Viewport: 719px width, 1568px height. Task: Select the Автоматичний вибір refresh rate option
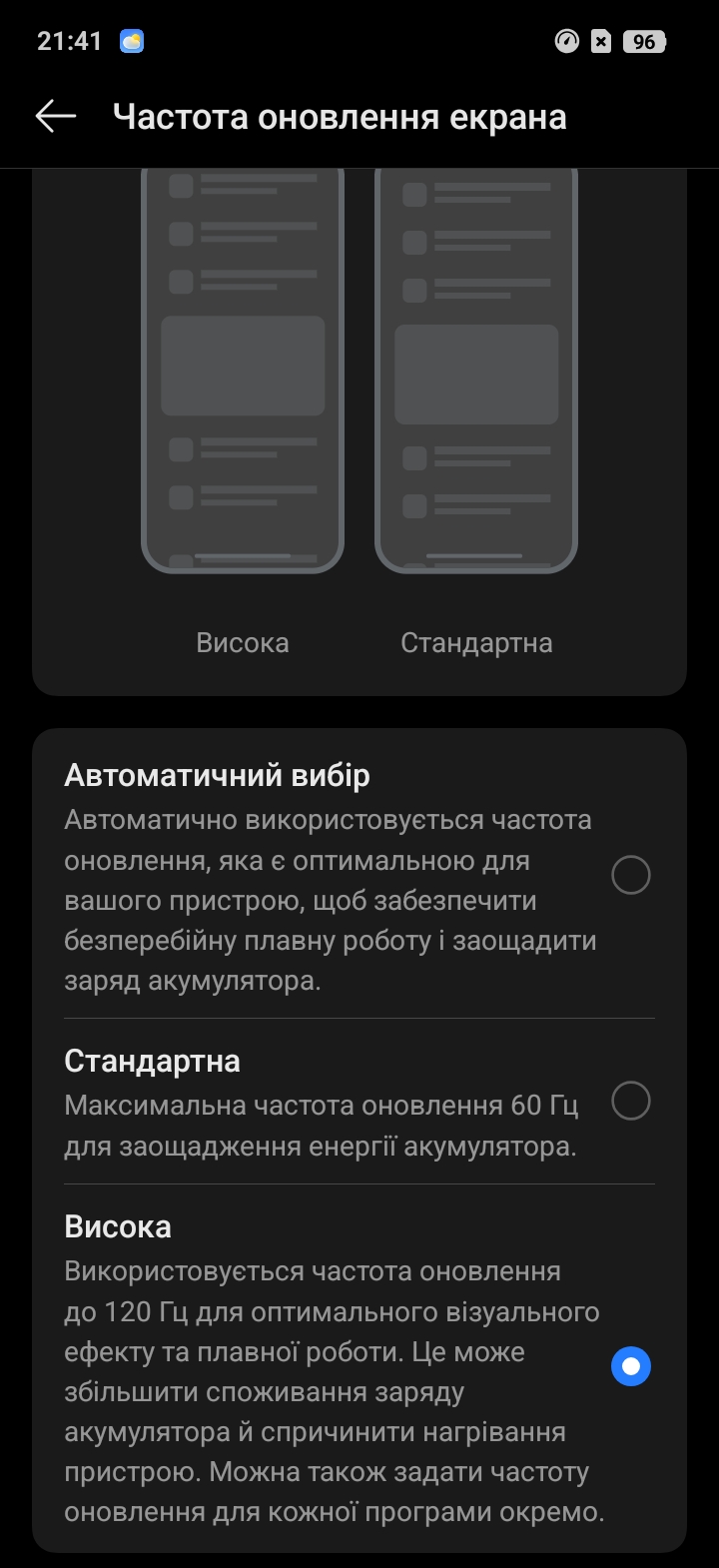pos(630,876)
